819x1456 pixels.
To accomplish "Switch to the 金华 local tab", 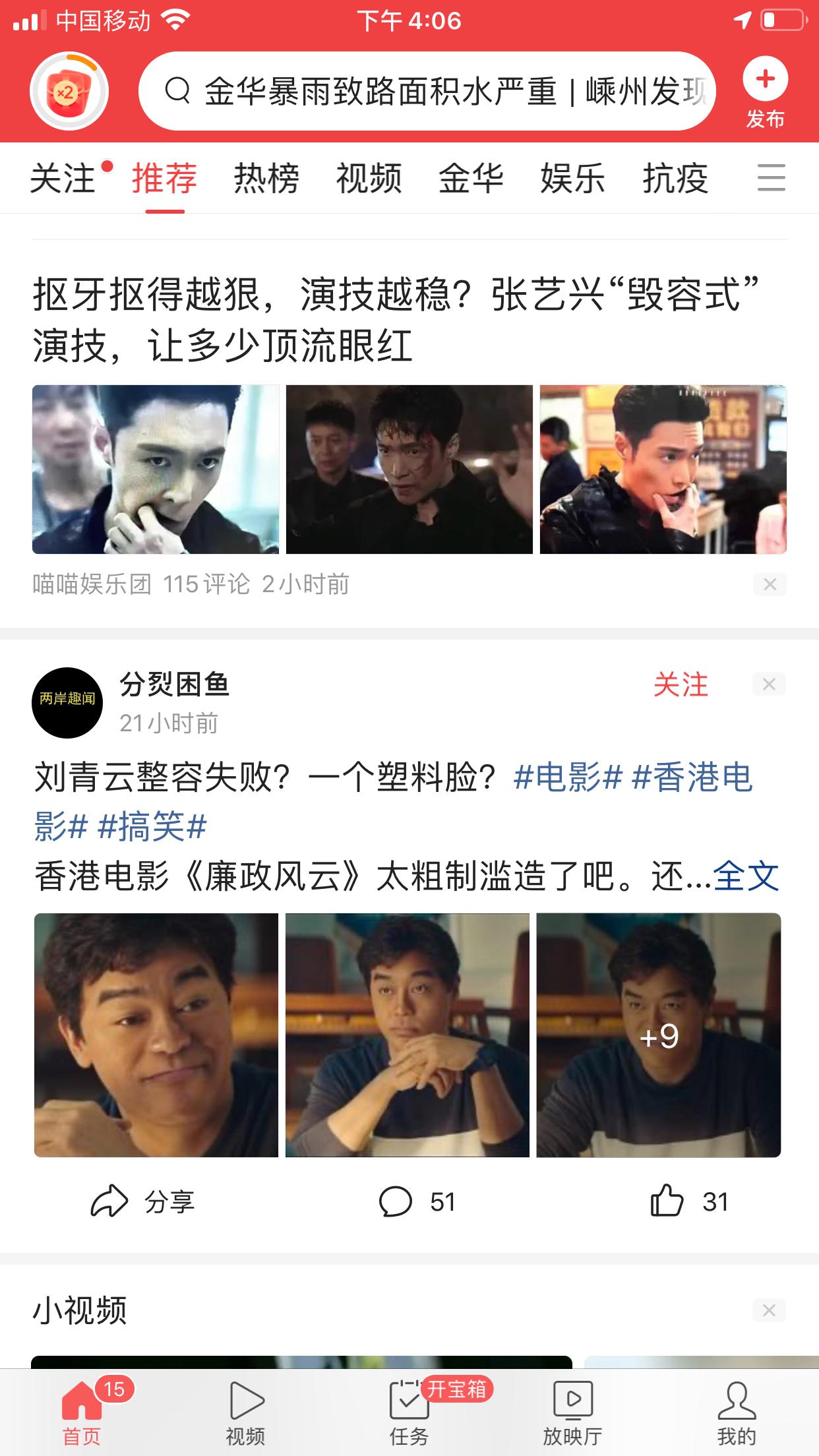I will pos(471,178).
